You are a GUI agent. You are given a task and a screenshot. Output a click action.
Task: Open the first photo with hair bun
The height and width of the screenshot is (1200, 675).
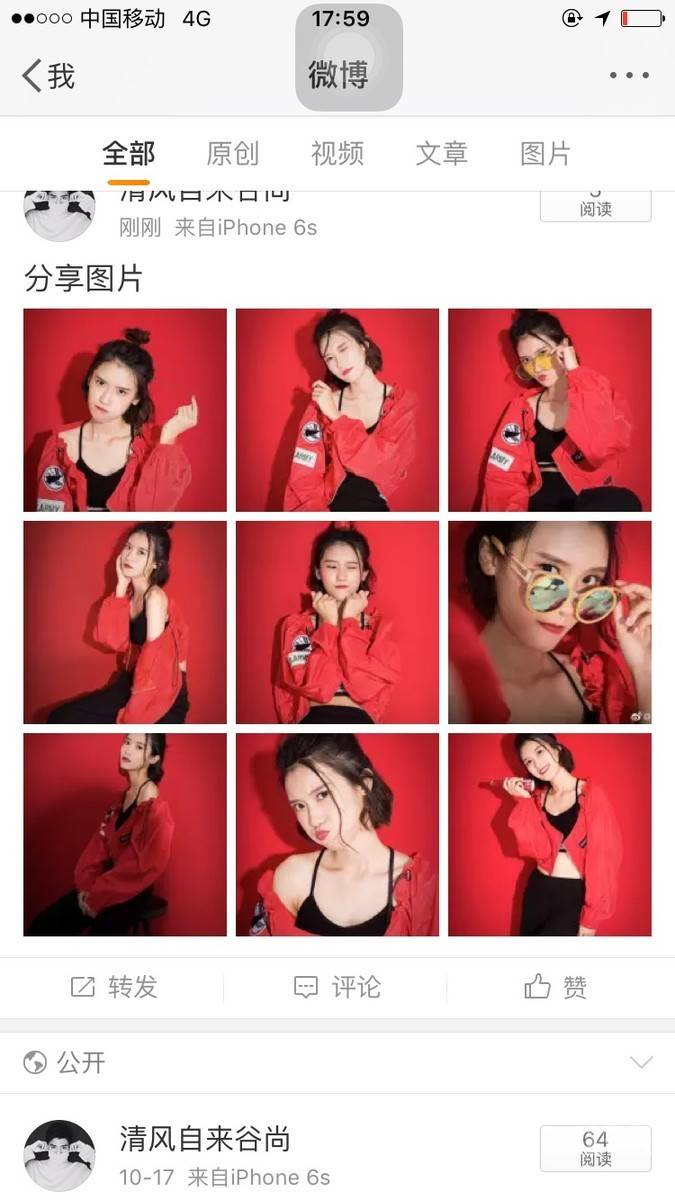coord(125,410)
